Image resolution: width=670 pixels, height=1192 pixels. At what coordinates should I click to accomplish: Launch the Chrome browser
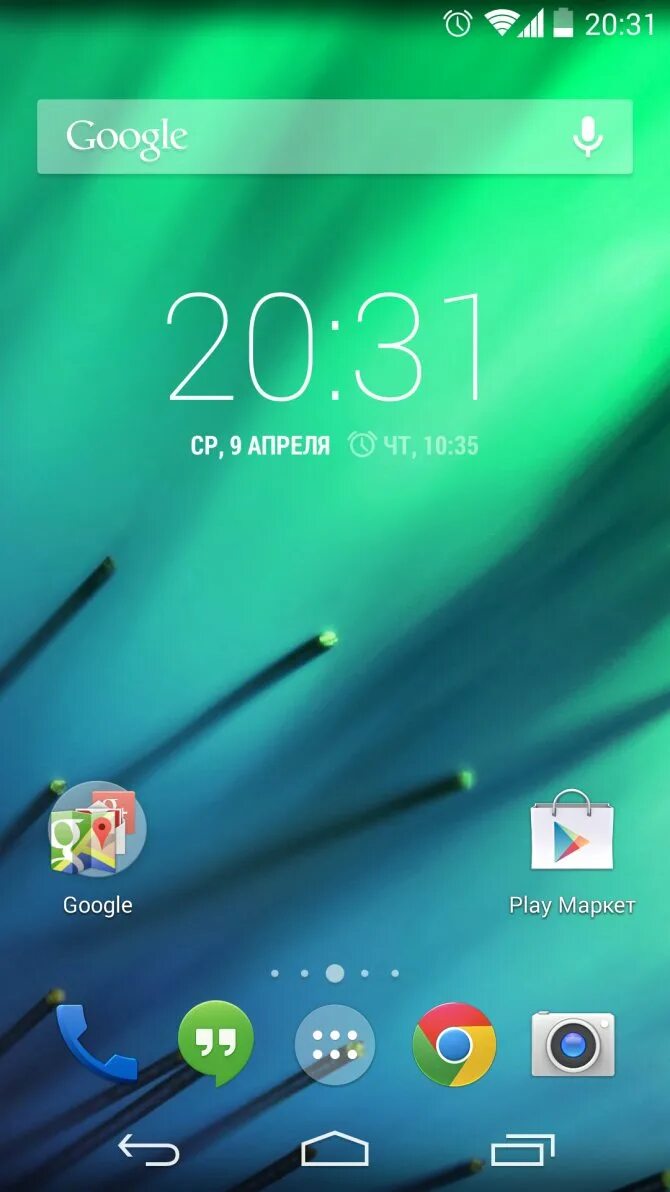pos(454,1044)
